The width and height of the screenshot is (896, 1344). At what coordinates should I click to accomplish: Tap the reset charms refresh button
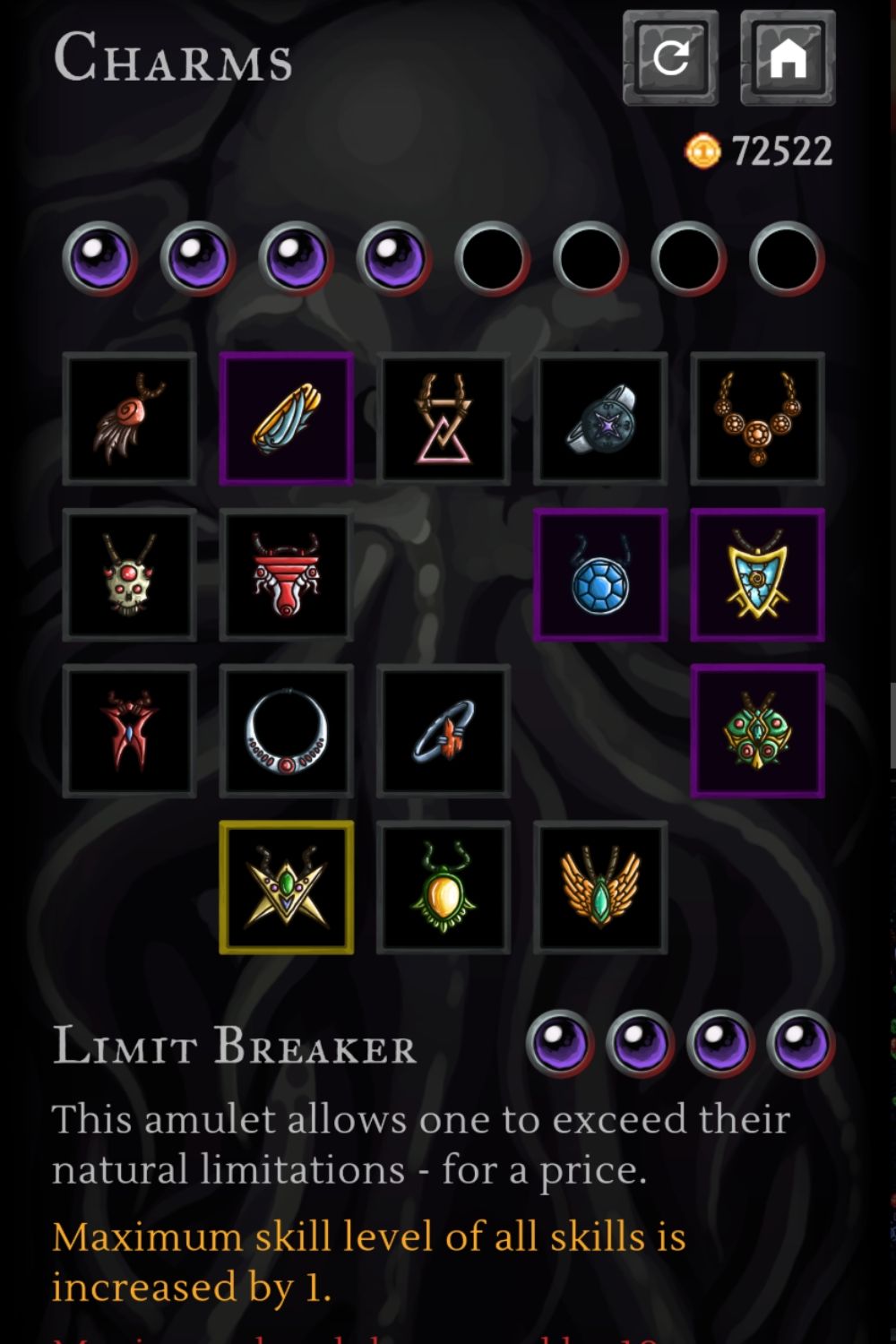pos(670,58)
